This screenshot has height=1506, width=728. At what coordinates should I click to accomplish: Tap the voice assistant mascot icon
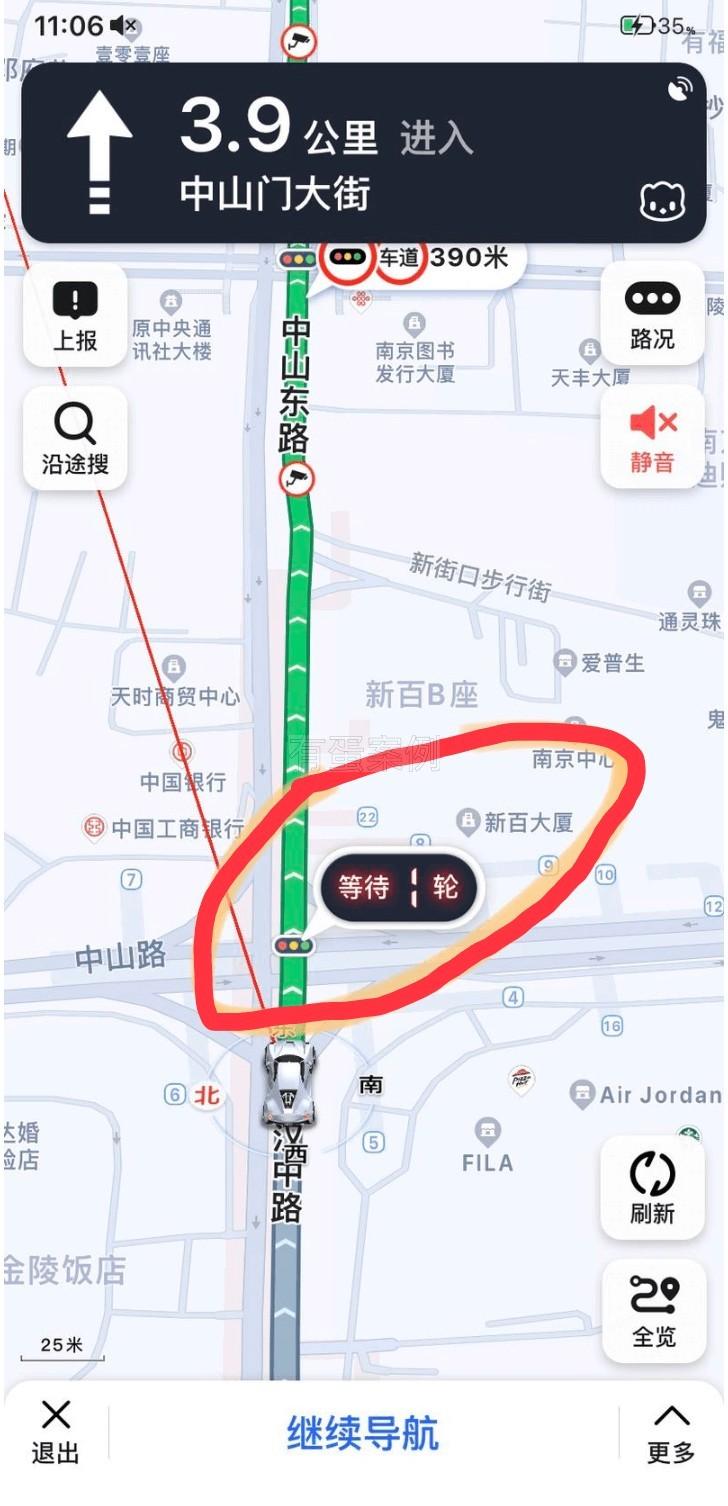(662, 203)
